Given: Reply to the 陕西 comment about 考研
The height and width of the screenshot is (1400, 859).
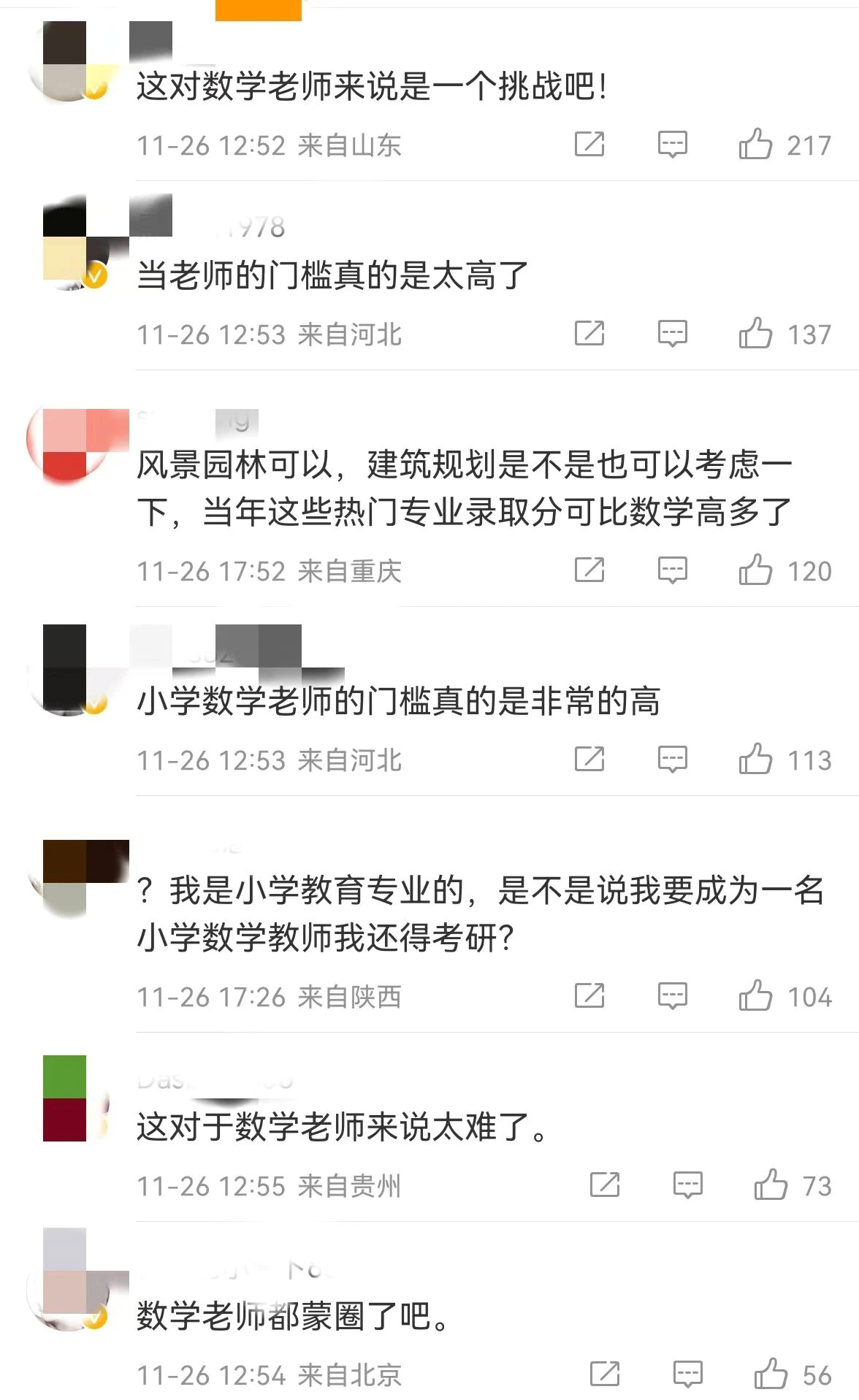Looking at the screenshot, I should coord(672,995).
